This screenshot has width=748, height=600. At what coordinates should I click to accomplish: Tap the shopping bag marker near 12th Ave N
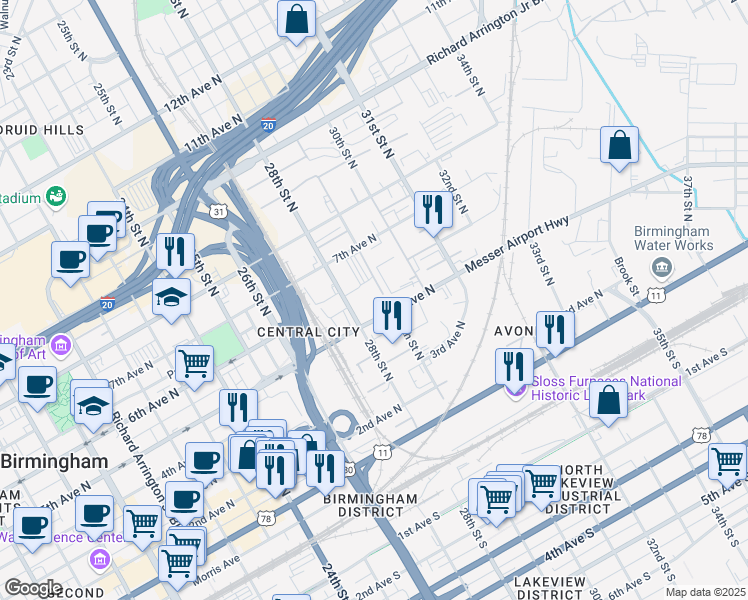click(297, 19)
